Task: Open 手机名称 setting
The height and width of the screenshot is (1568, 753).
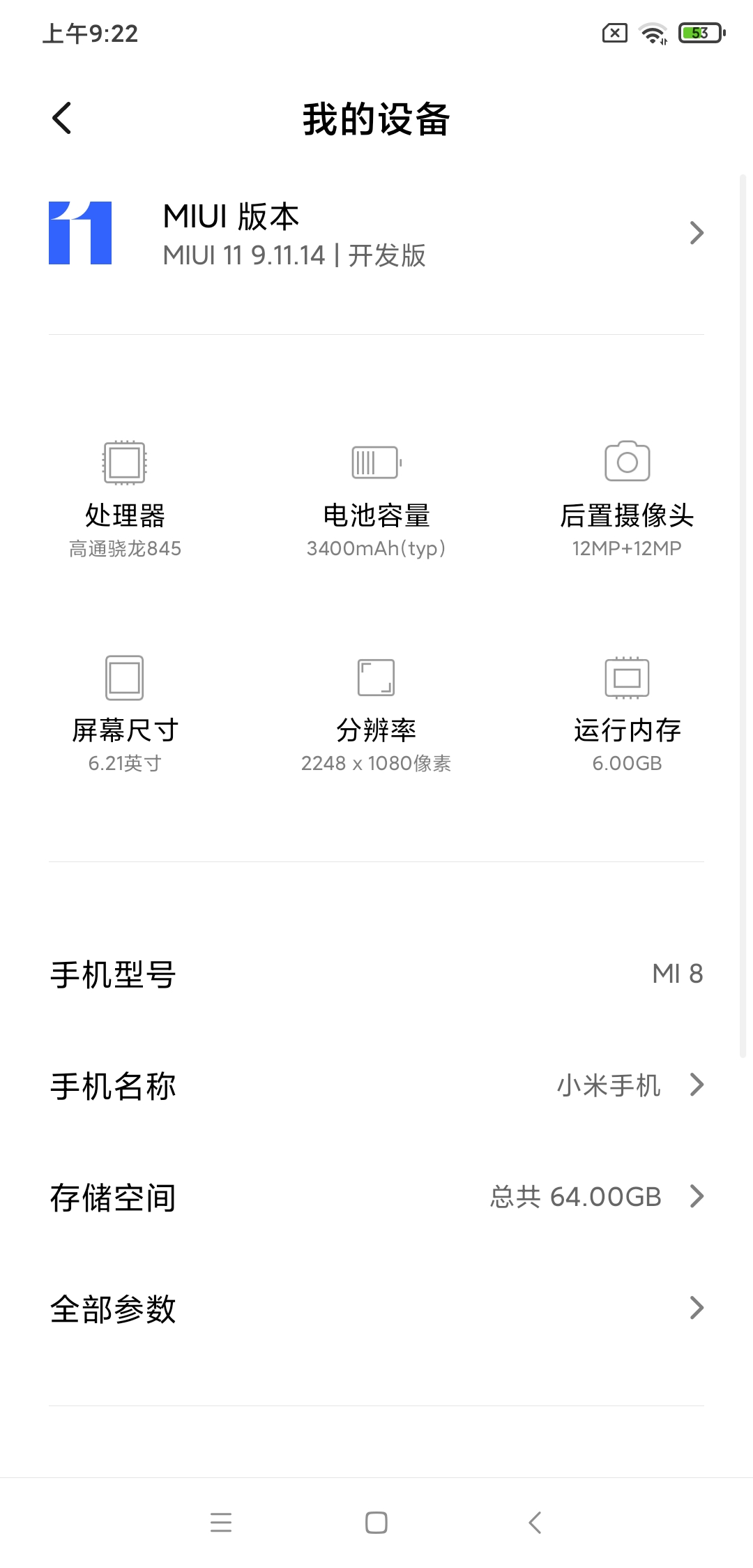Action: coord(376,1085)
